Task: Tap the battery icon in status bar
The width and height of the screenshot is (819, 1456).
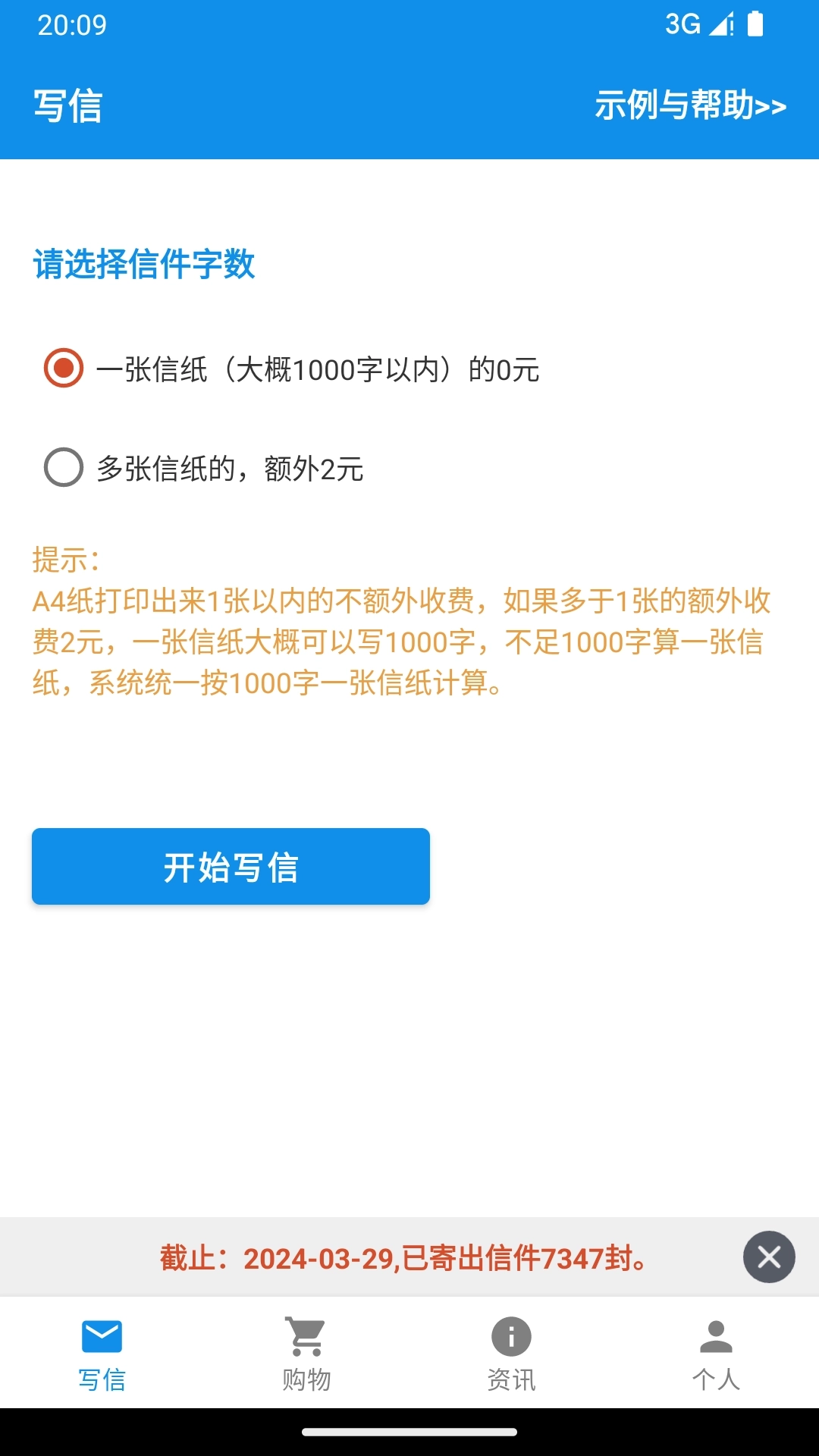Action: tap(755, 25)
